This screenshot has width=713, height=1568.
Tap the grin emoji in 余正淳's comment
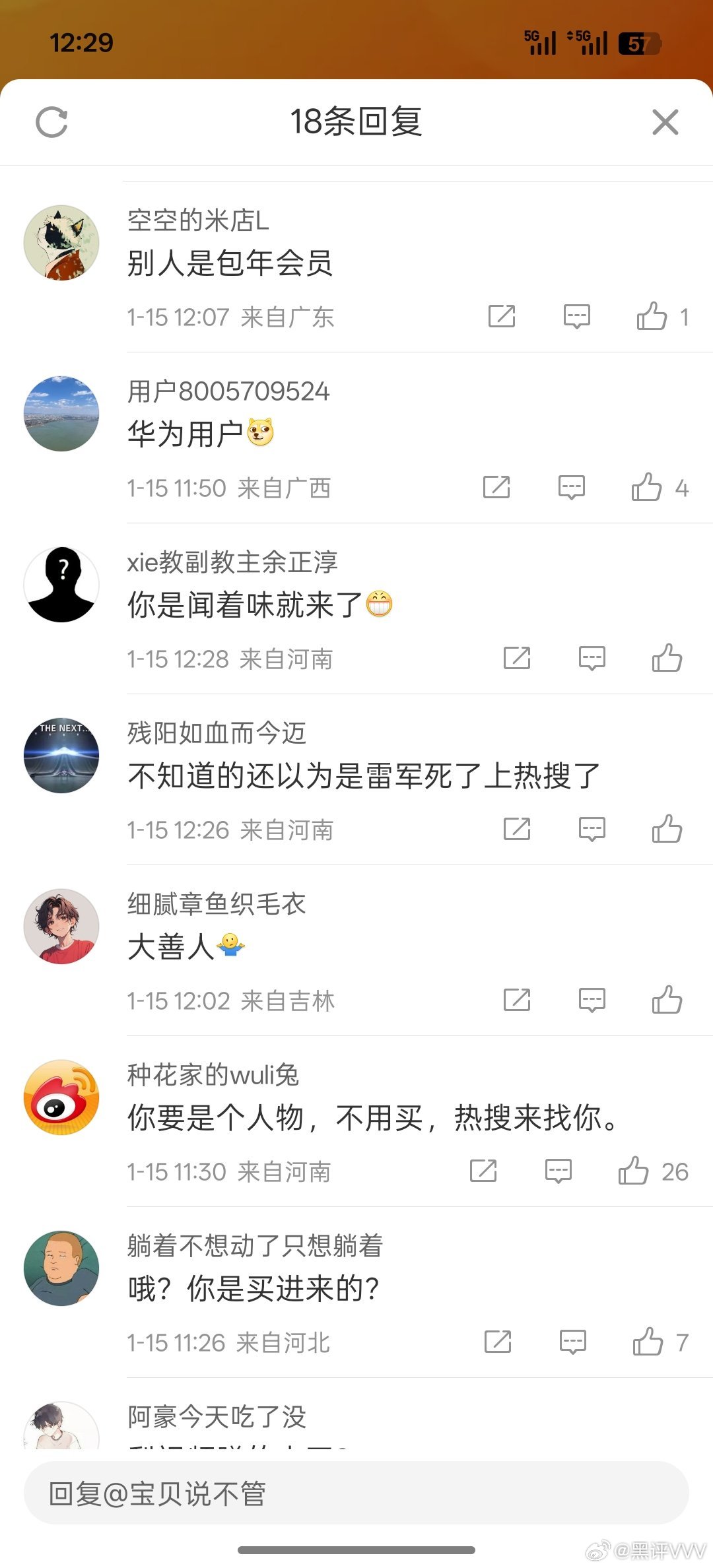point(377,604)
